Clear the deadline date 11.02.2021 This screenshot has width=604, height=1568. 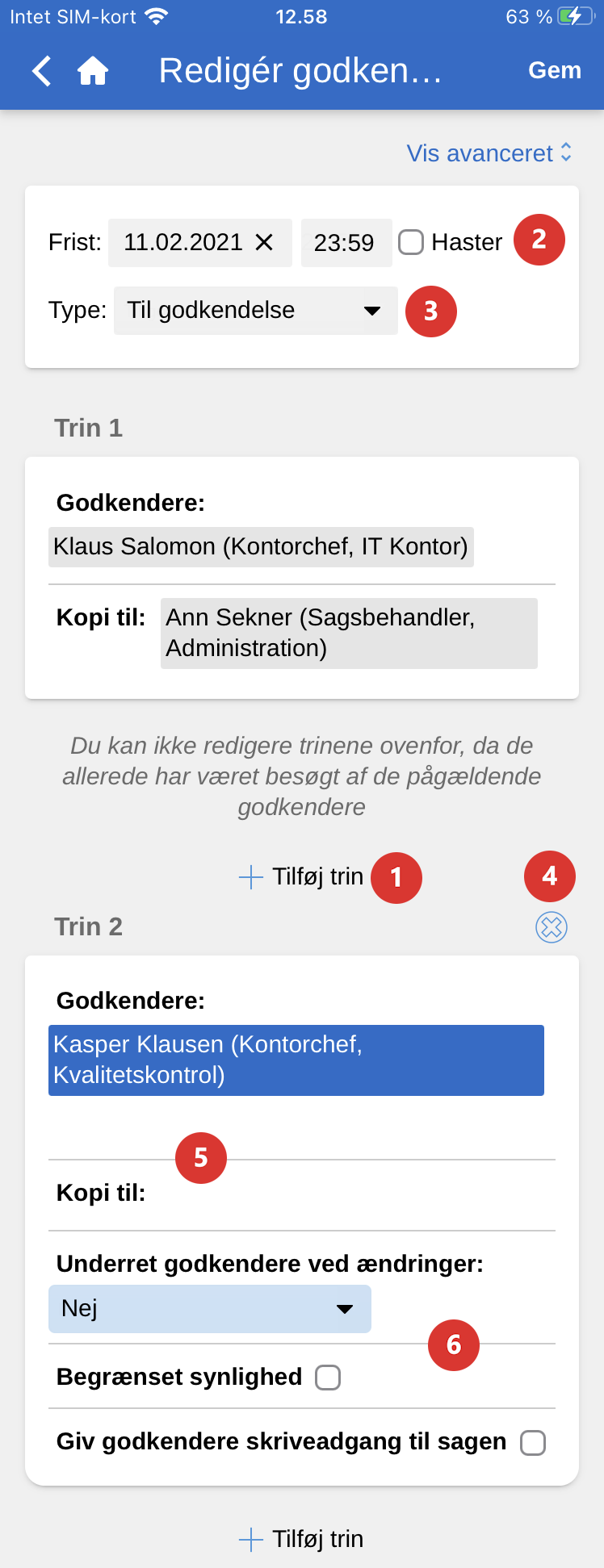264,242
